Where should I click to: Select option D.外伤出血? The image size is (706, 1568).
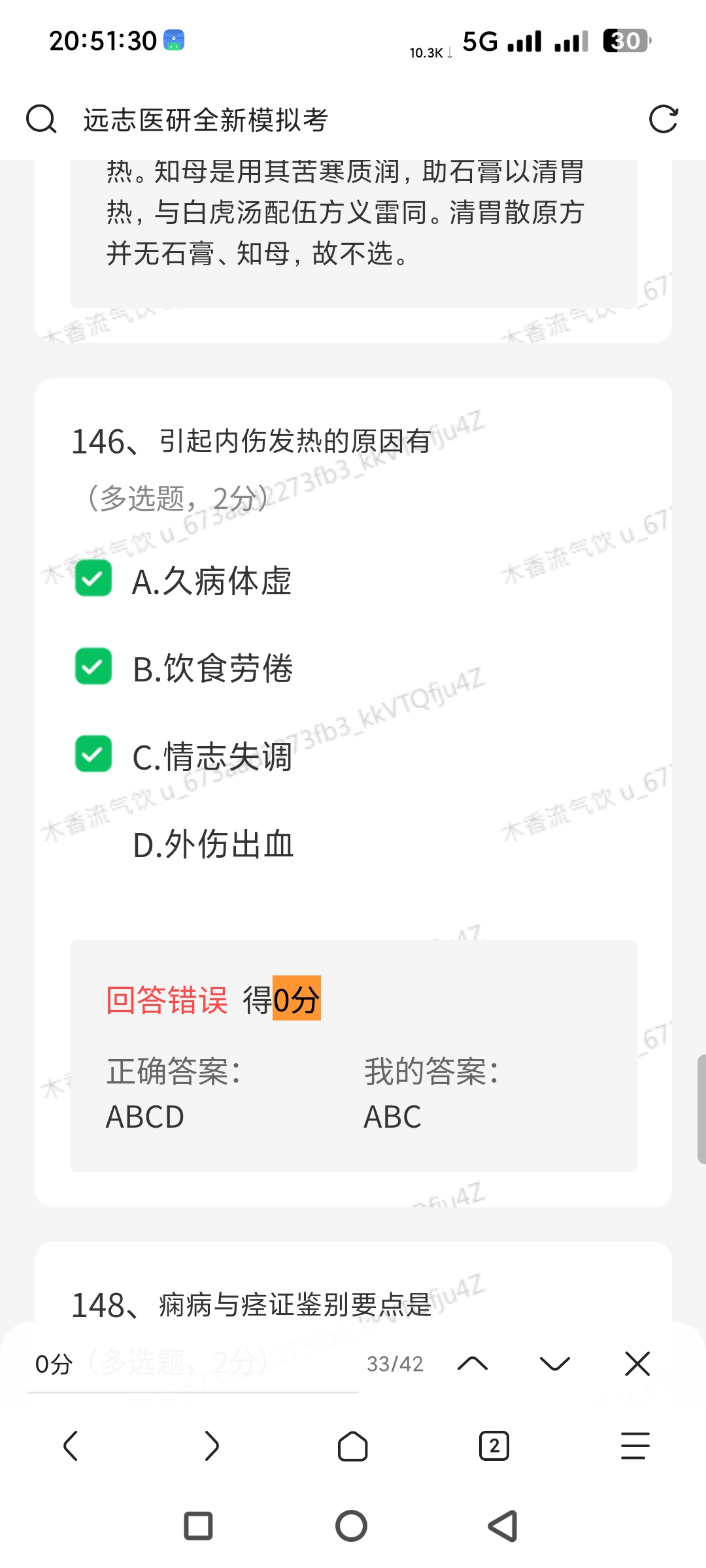(x=213, y=844)
